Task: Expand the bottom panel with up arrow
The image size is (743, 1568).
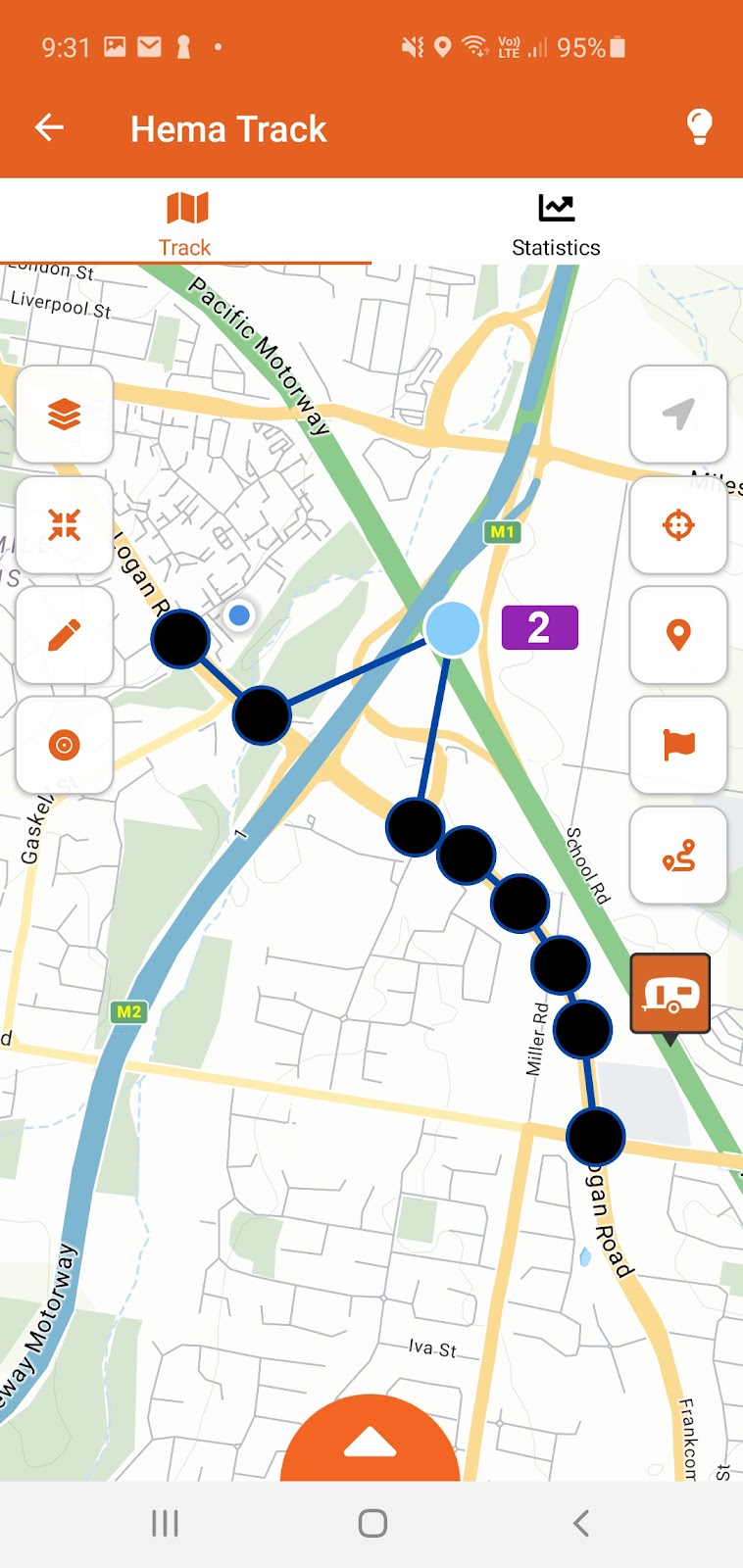Action: pos(371,1442)
